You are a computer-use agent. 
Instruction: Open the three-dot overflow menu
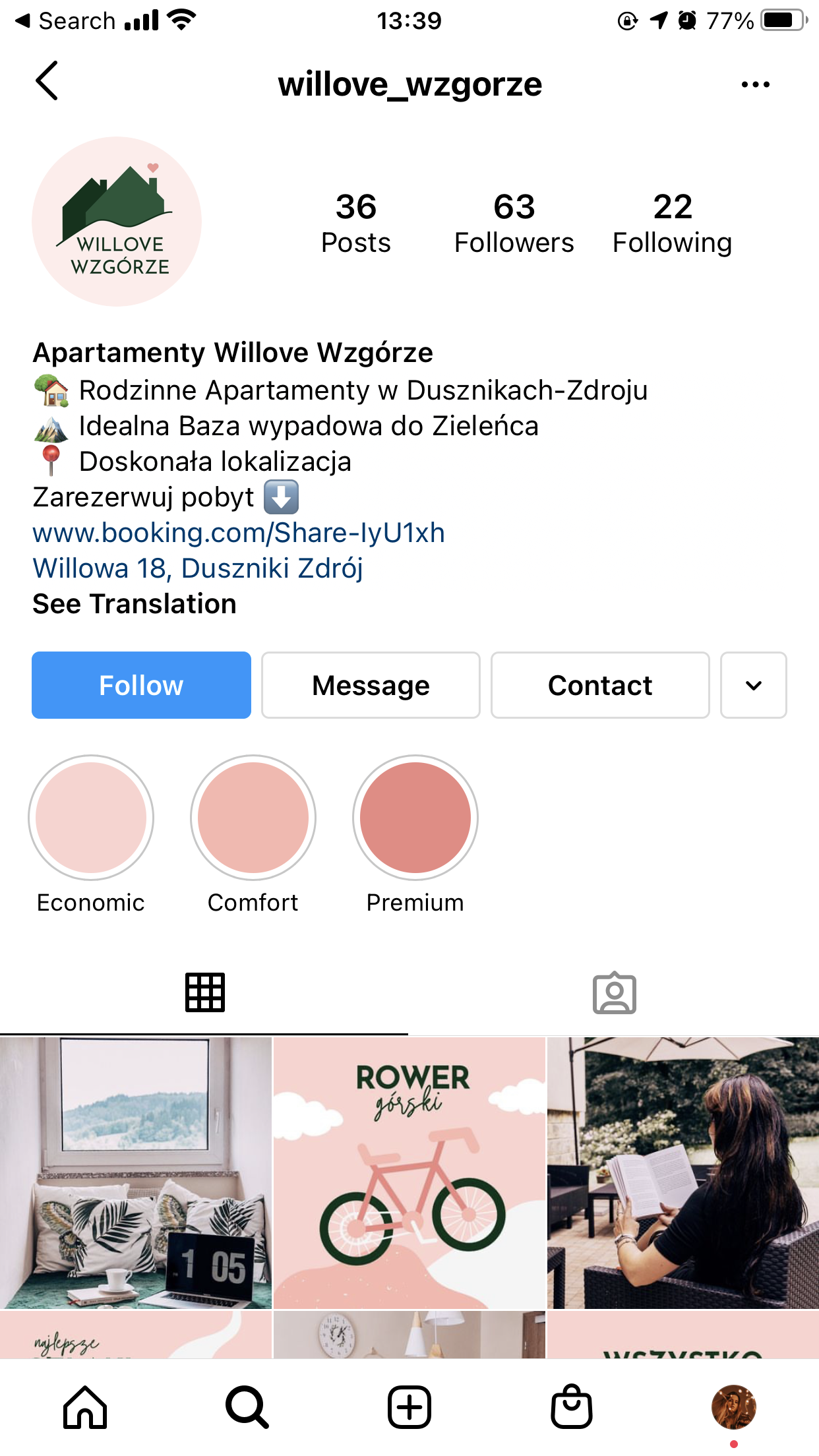tap(755, 84)
